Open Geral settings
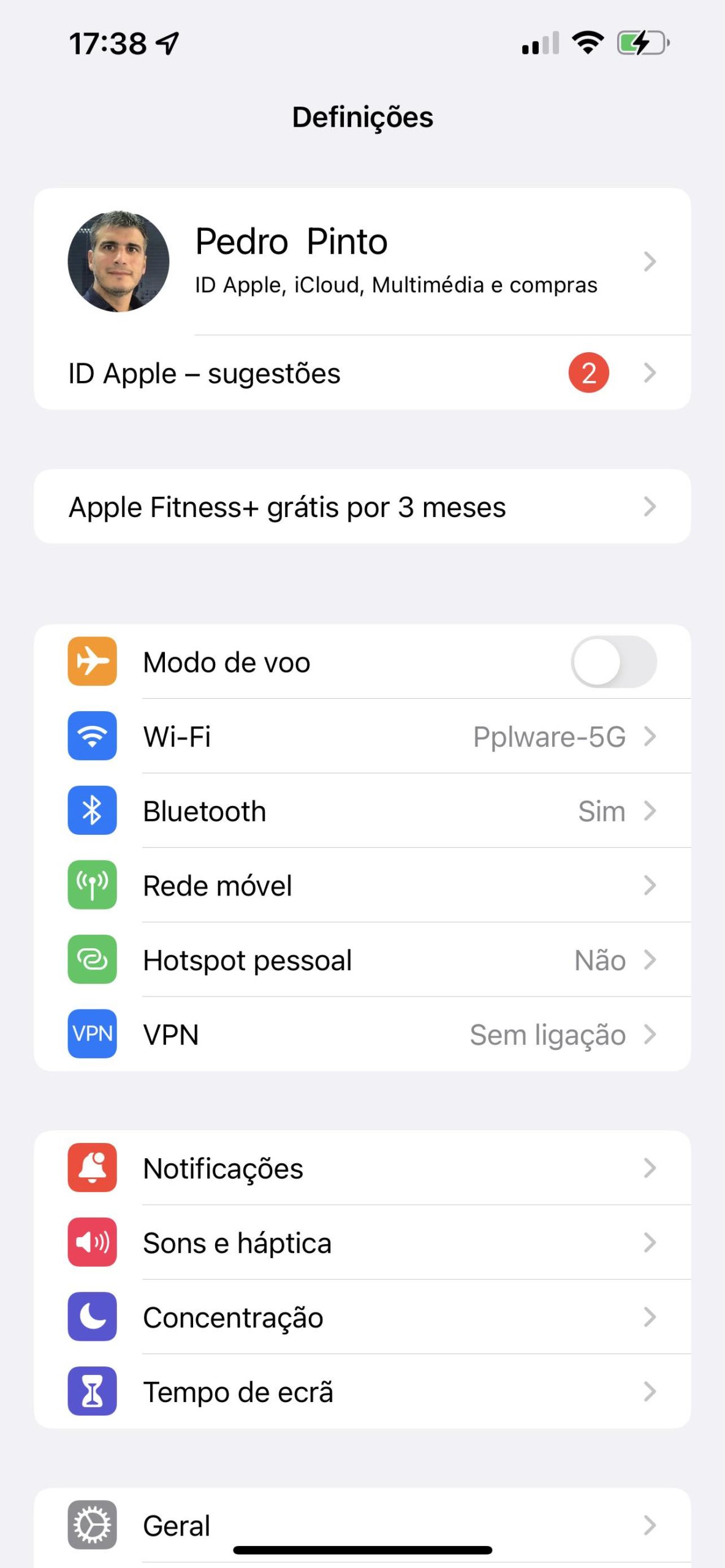The height and width of the screenshot is (1568, 725). (x=362, y=1525)
